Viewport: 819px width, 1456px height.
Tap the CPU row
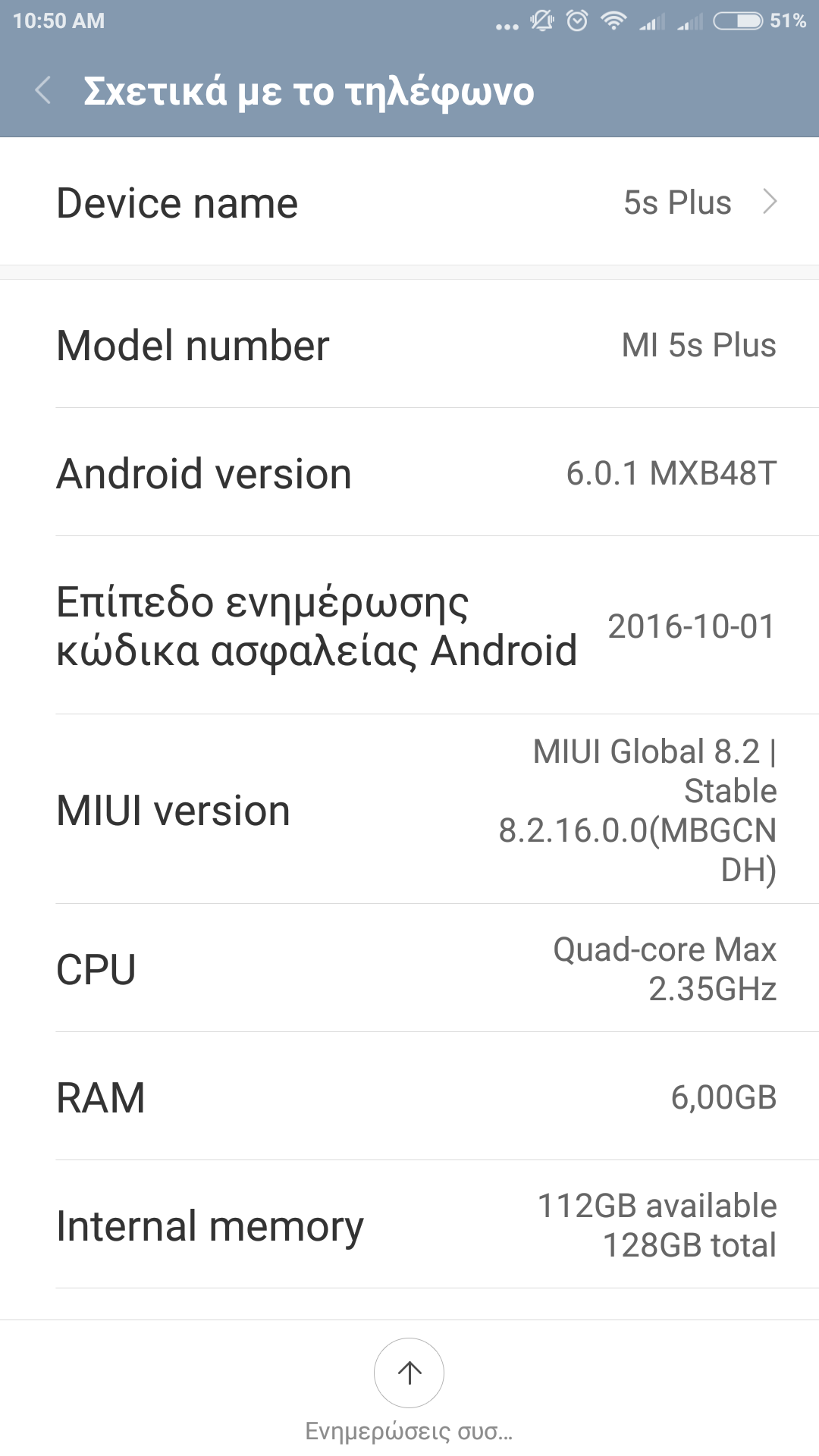click(409, 968)
